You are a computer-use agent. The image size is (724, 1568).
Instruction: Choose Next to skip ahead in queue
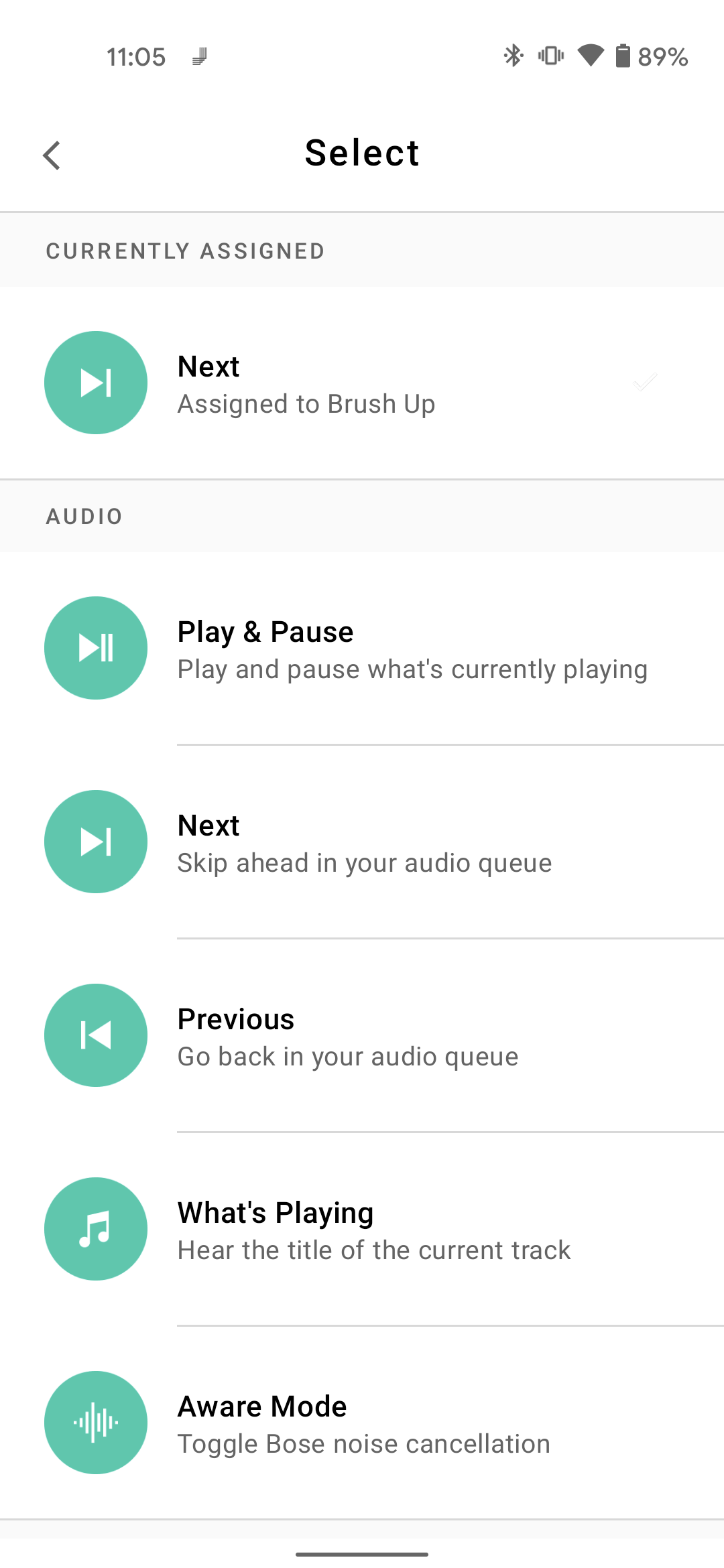[x=362, y=842]
